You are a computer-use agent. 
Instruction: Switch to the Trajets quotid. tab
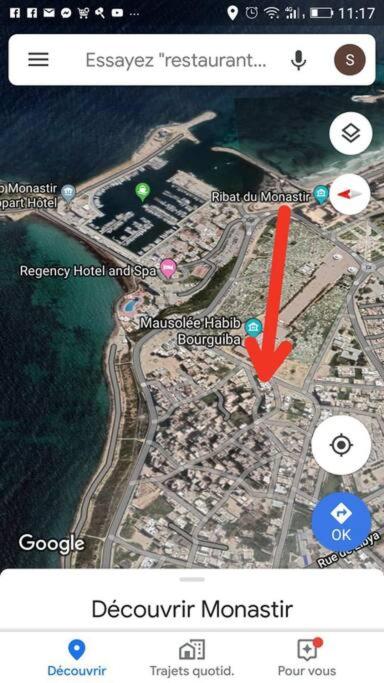click(192, 658)
